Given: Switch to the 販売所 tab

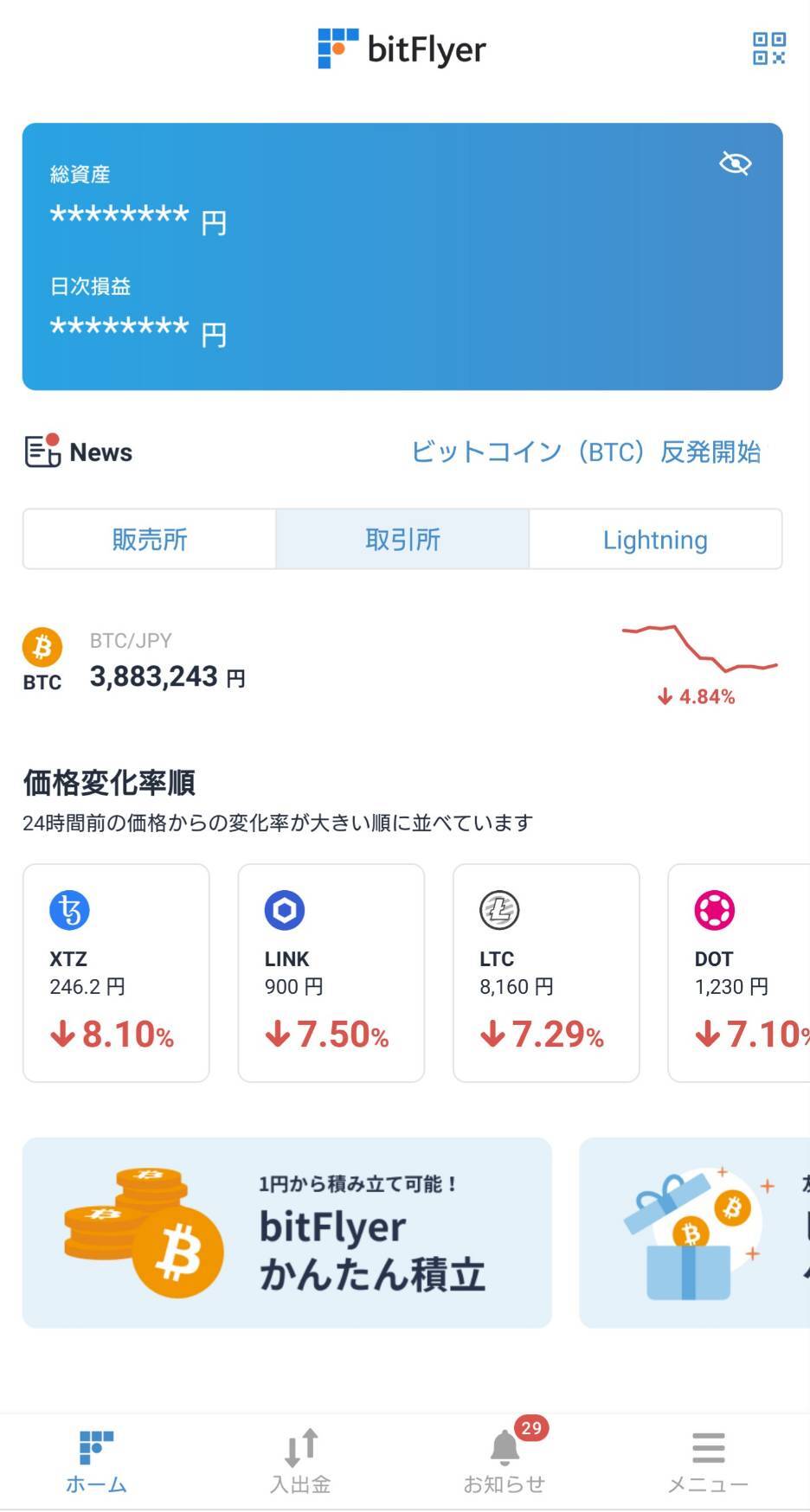Looking at the screenshot, I should pos(150,540).
